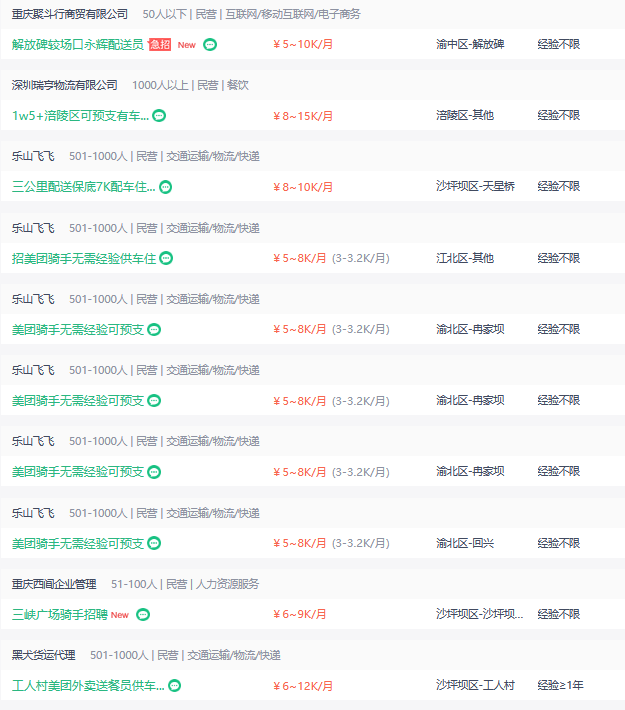The height and width of the screenshot is (710, 625).
Task: Open the 1w5+涪陵区可预支有车 job posting
Action: click(80, 116)
